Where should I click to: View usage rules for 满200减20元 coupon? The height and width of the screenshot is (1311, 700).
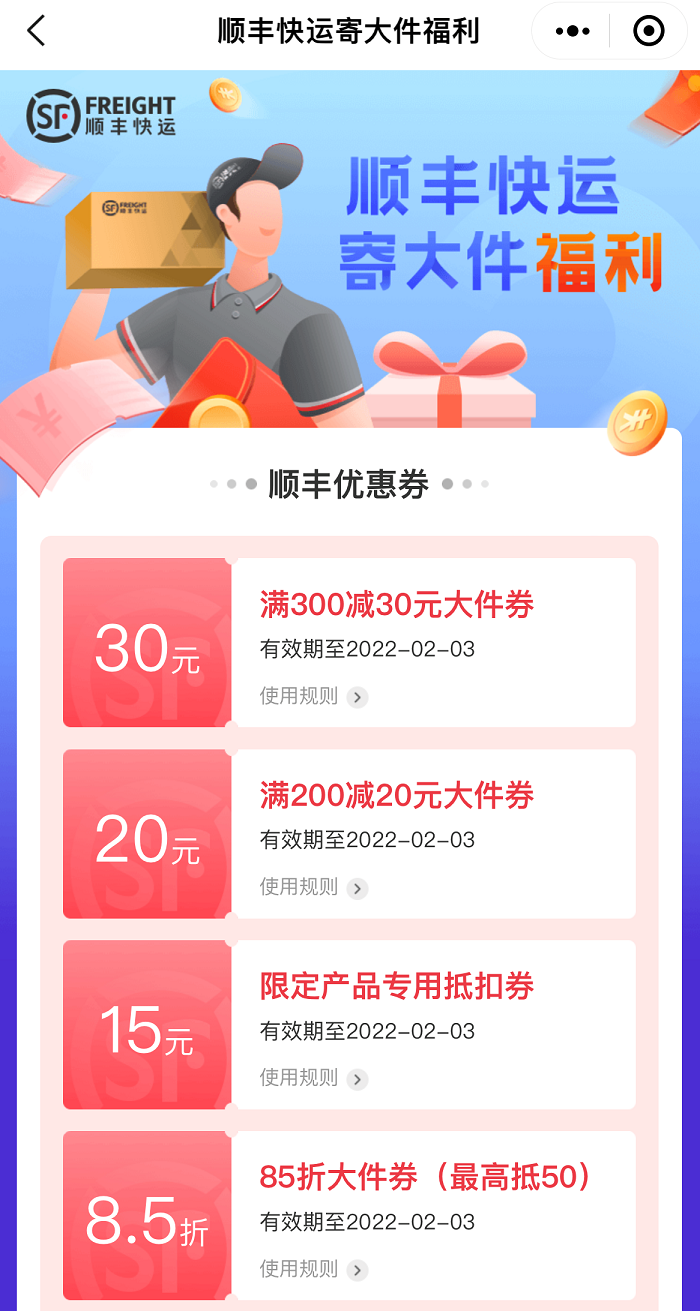coord(314,887)
